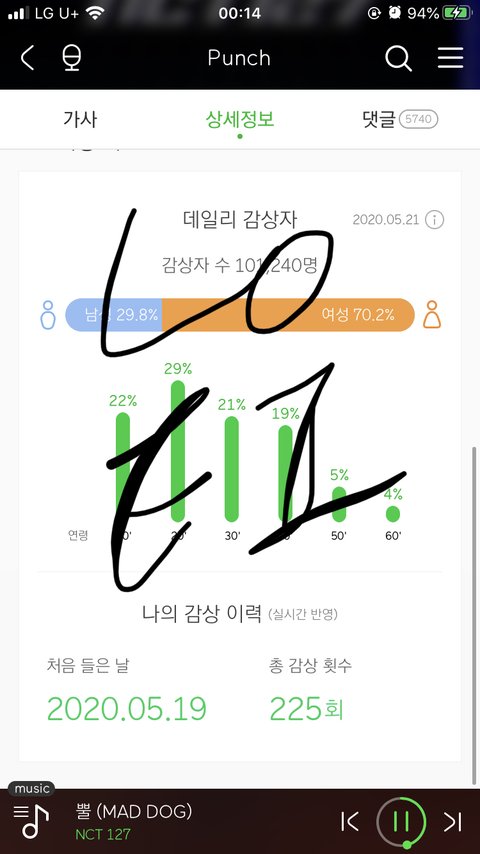Open search from the top bar
This screenshot has height=854, width=480.
coord(398,58)
